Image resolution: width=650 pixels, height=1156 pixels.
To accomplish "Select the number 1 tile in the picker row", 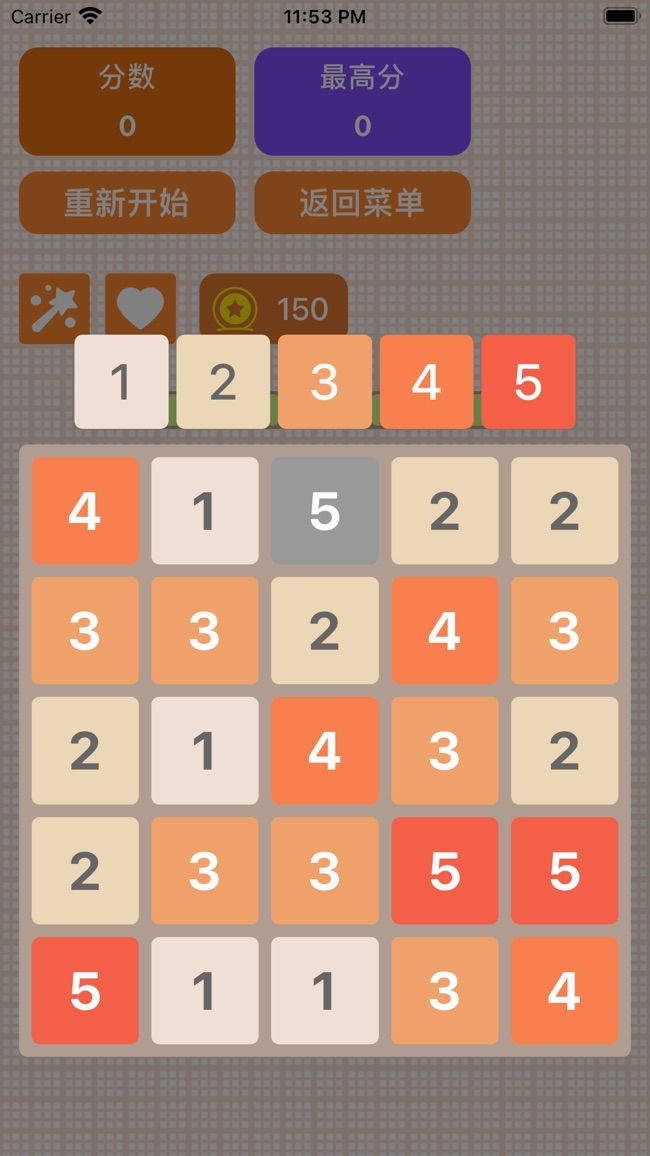I will (122, 382).
